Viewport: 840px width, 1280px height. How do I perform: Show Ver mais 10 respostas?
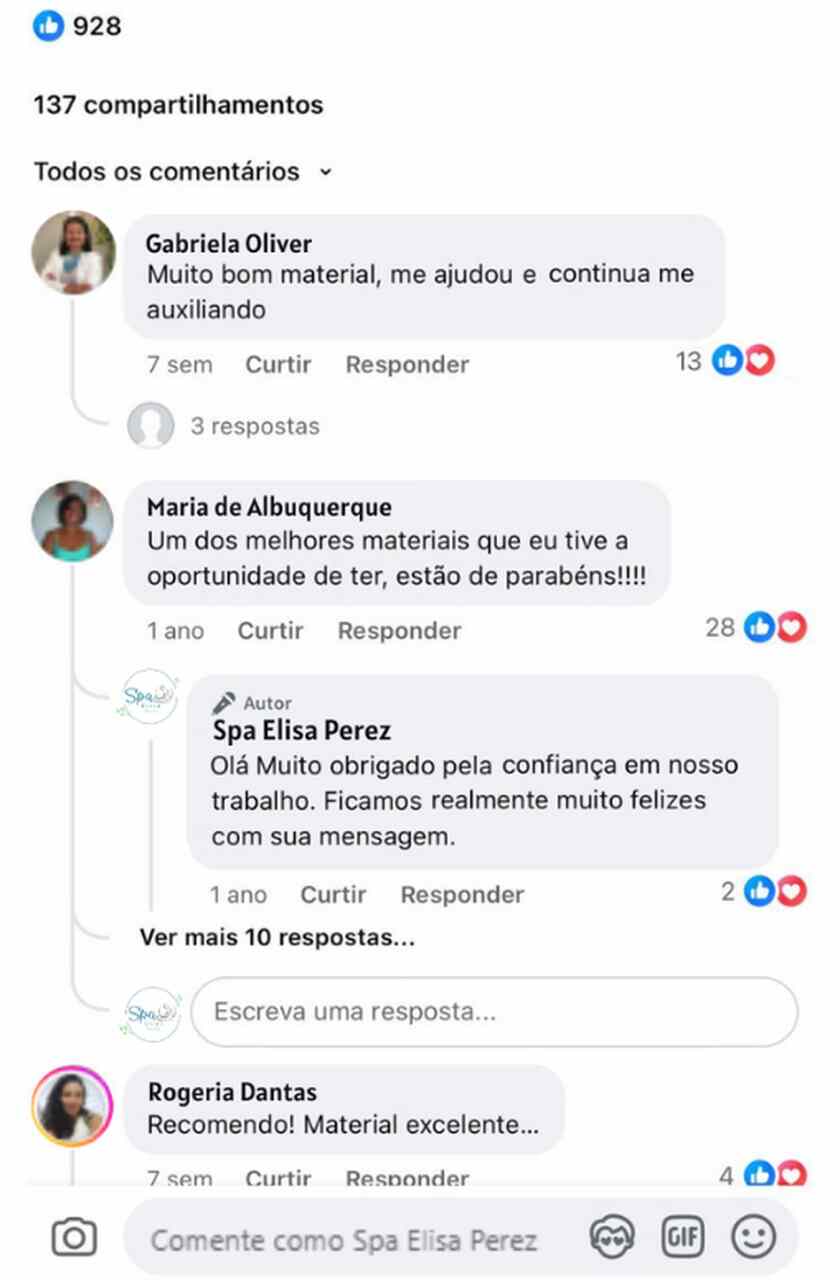(x=277, y=938)
